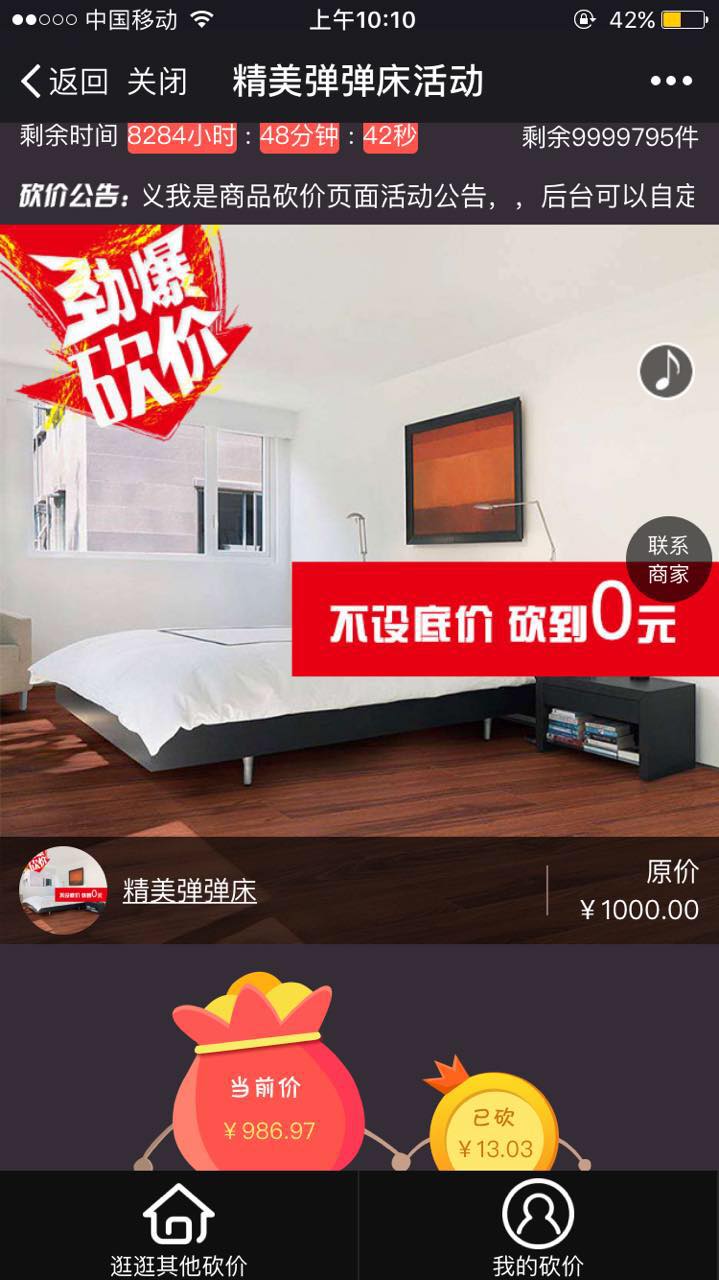The image size is (719, 1280).
Task: Go back using the 返回 button
Action: point(64,81)
